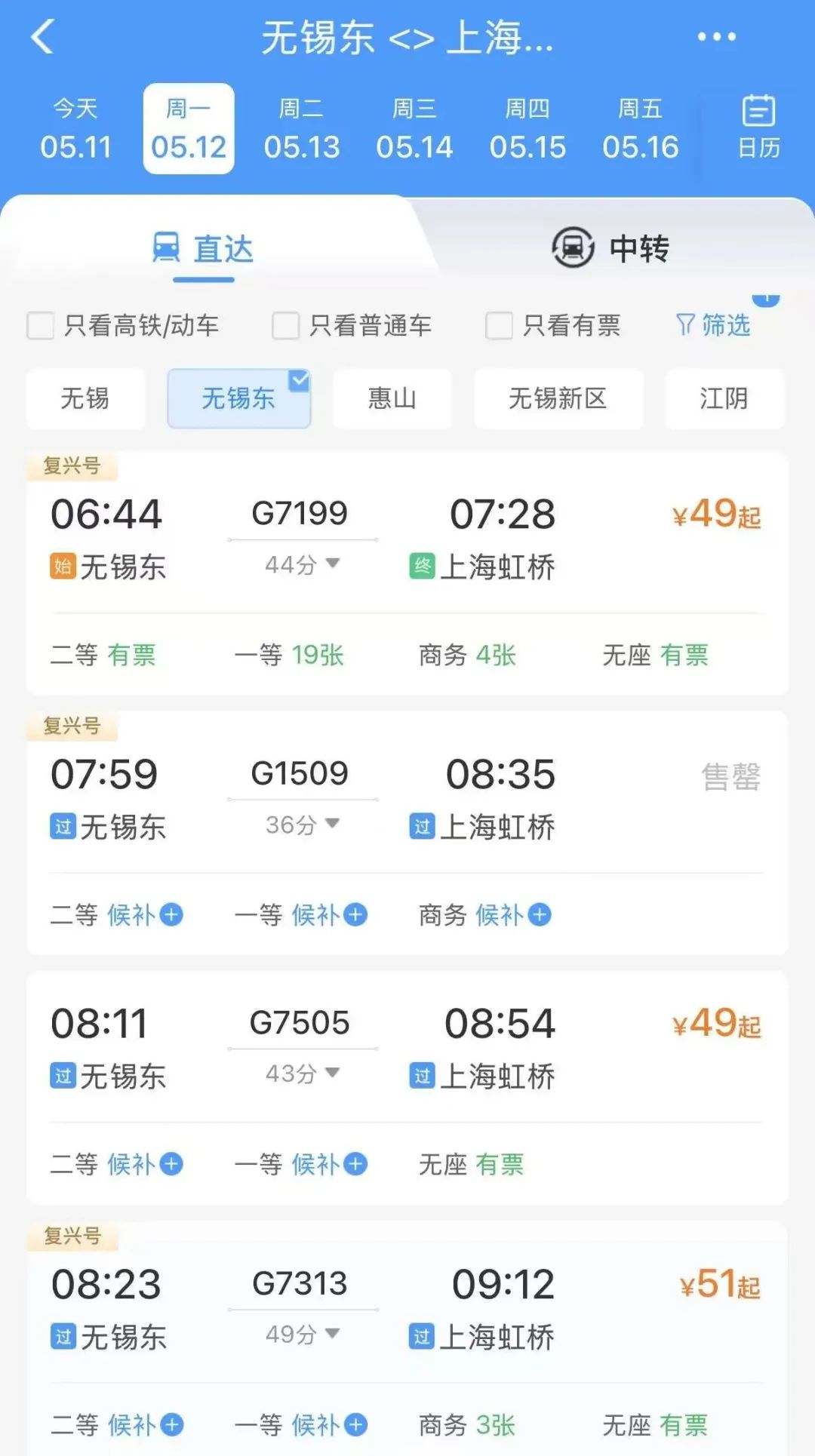Select the 无锡新区 station chip

coord(558,398)
